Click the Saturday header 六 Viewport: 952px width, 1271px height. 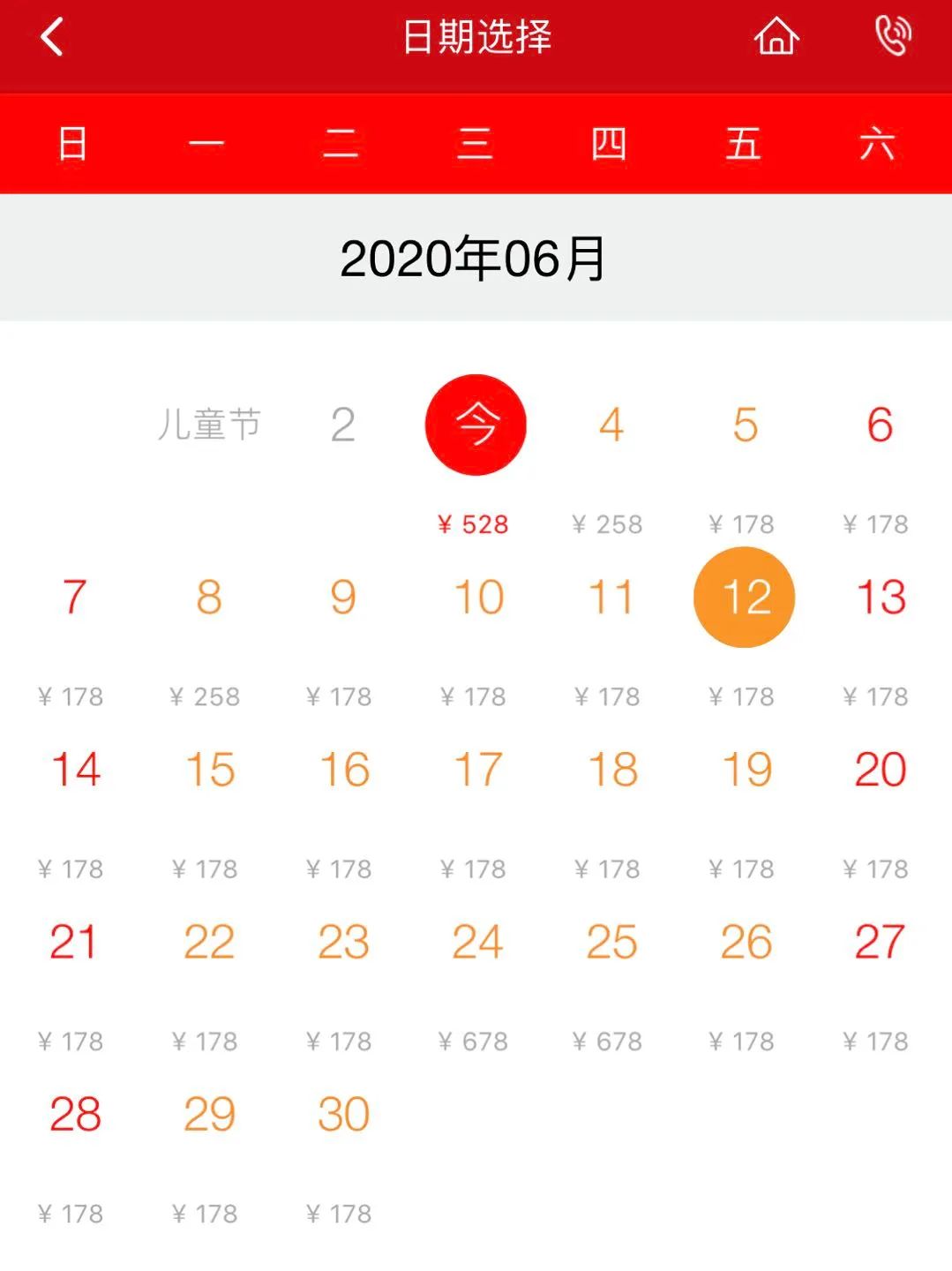click(876, 142)
